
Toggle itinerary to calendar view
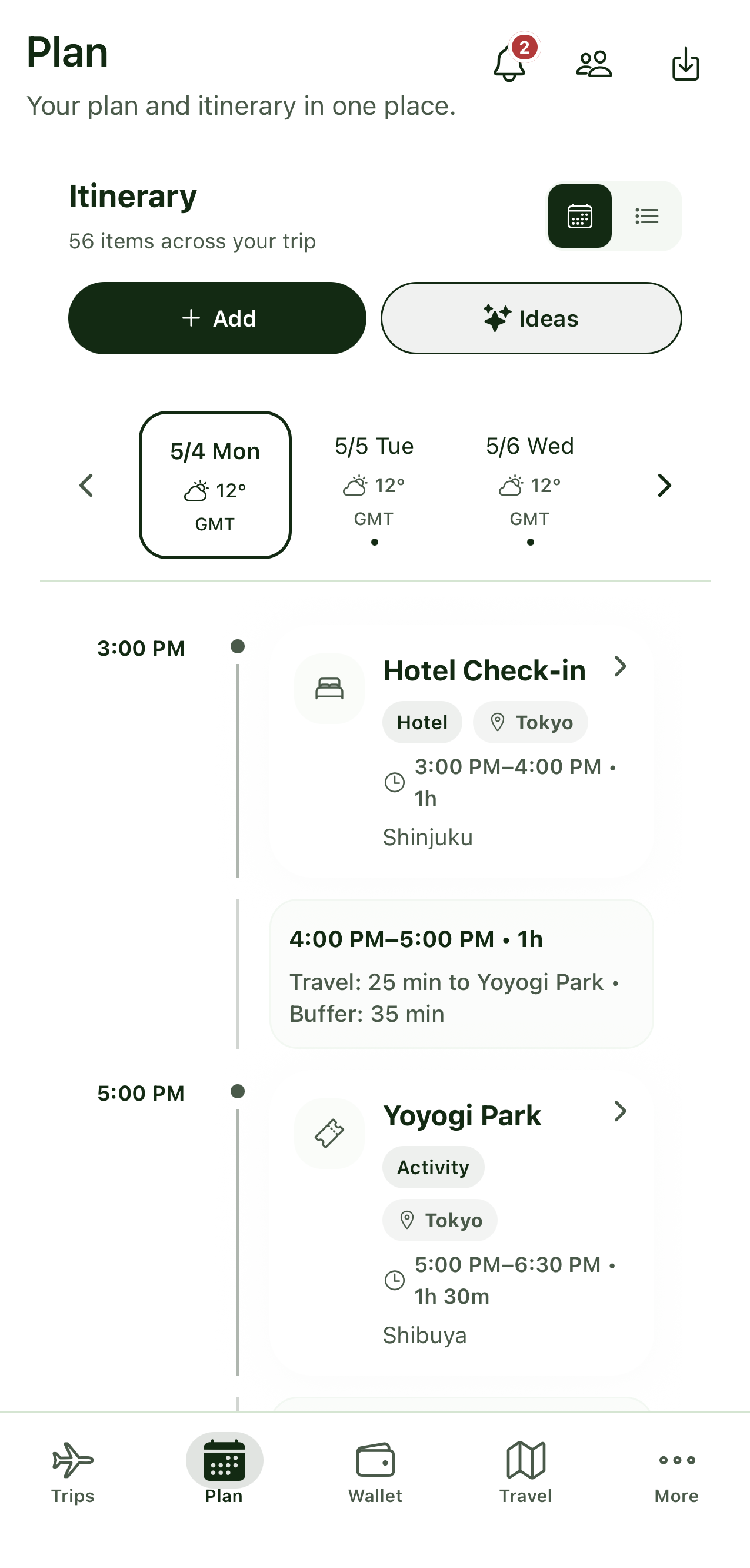tap(579, 216)
